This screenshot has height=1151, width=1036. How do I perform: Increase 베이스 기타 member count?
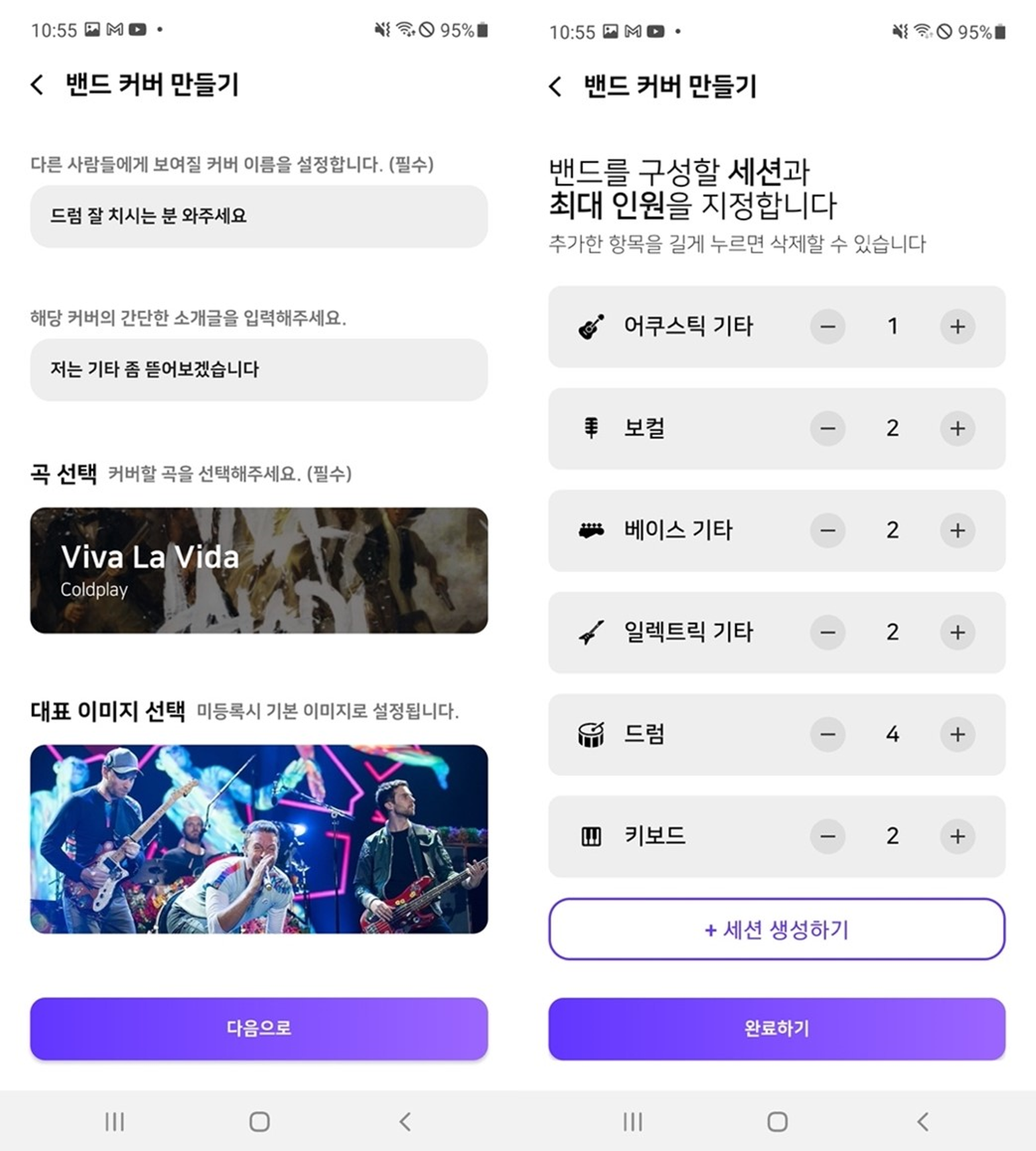tap(957, 530)
